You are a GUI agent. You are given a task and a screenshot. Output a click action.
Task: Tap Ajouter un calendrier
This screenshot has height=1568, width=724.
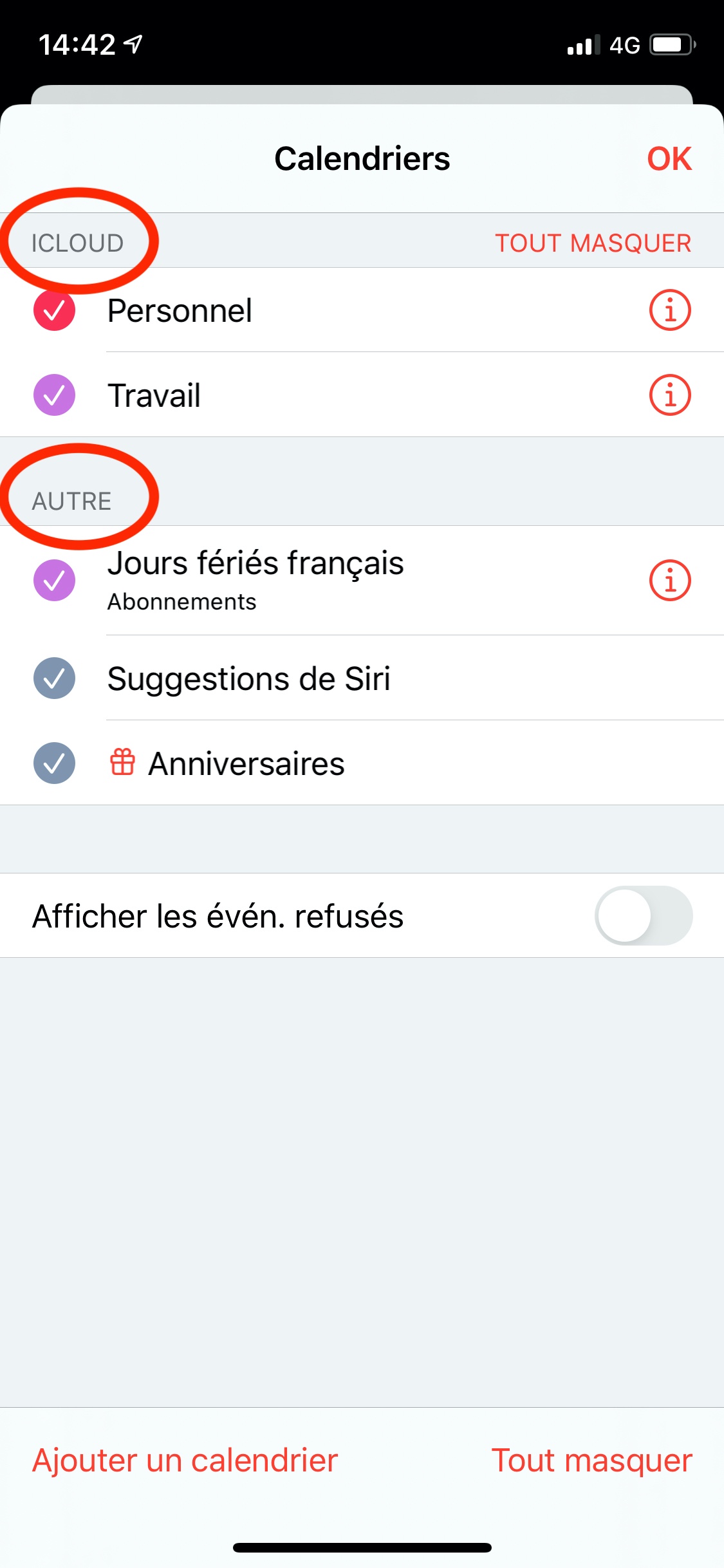[185, 1461]
